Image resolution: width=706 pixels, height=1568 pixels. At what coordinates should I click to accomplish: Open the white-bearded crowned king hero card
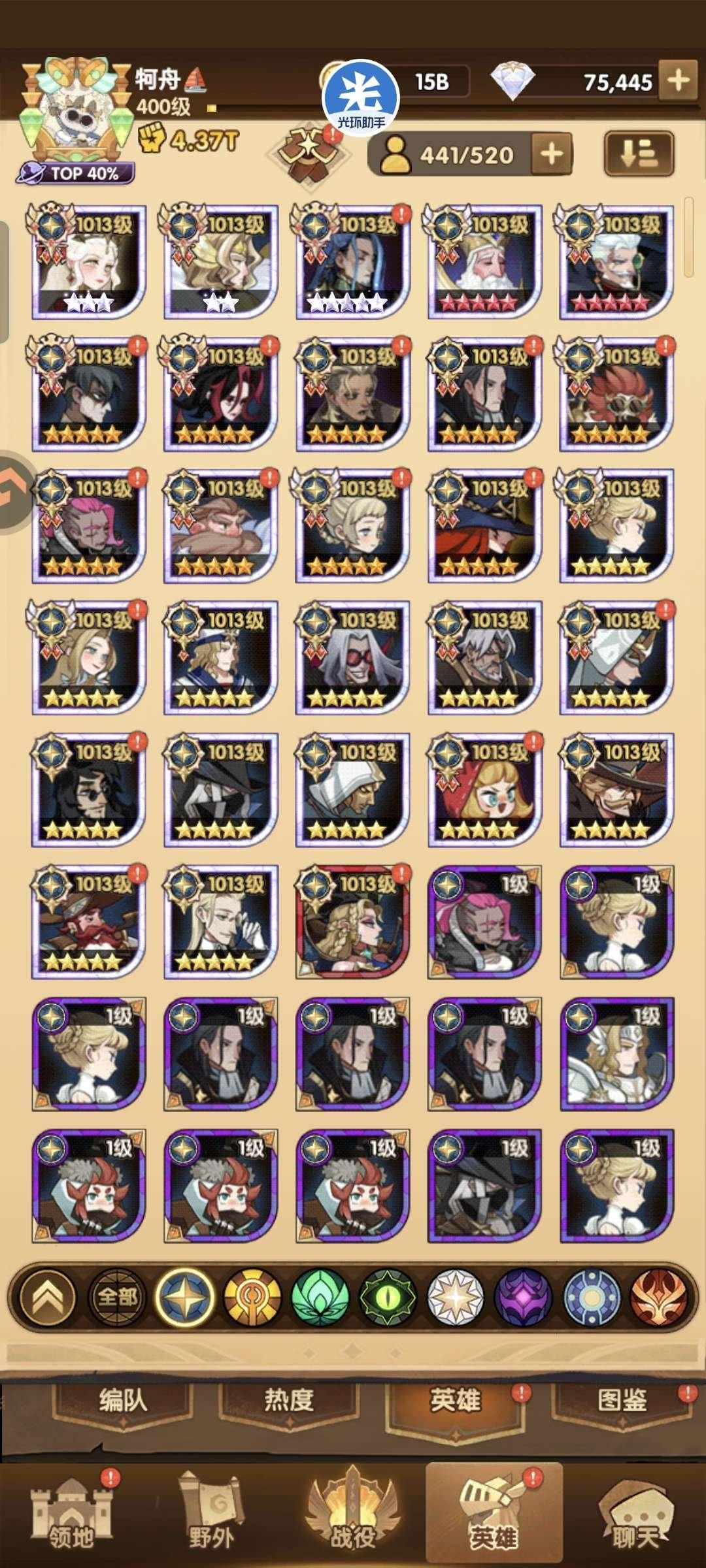(485, 261)
